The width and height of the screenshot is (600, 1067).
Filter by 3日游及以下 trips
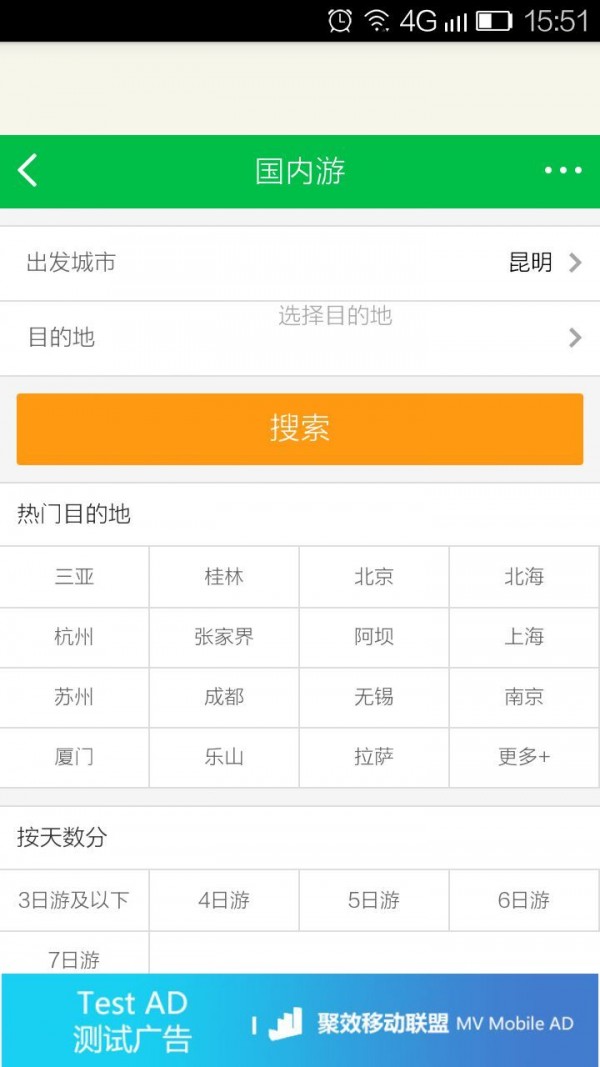point(74,900)
